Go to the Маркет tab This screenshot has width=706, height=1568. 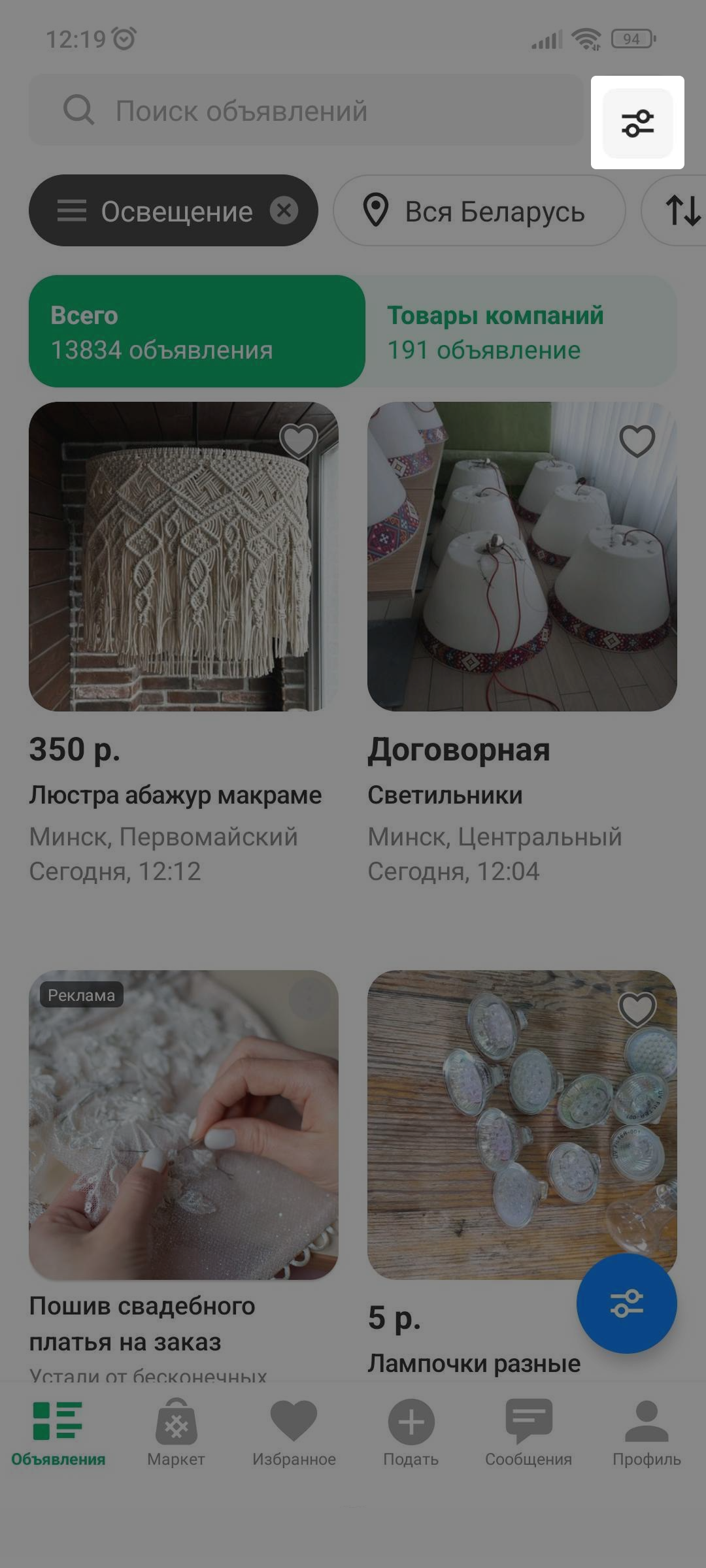(176, 1432)
